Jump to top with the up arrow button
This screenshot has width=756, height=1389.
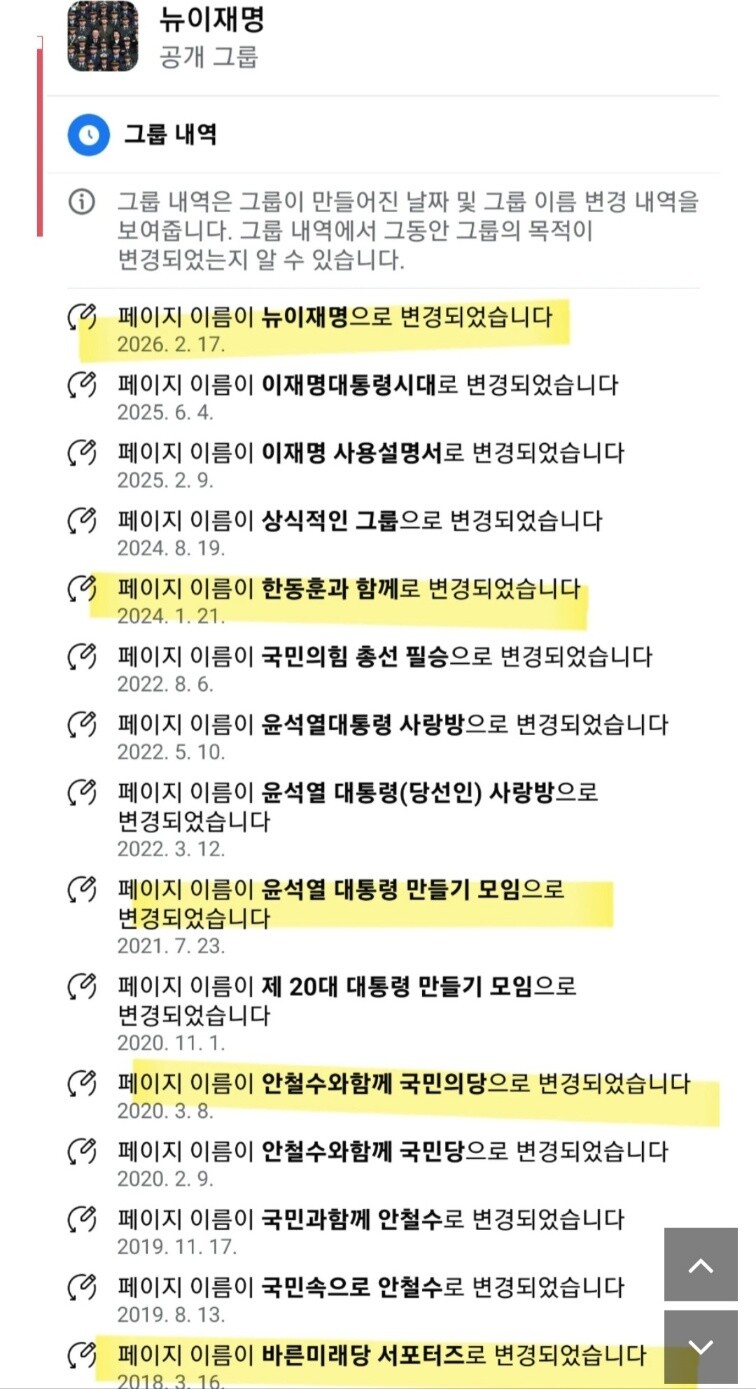coord(701,1265)
